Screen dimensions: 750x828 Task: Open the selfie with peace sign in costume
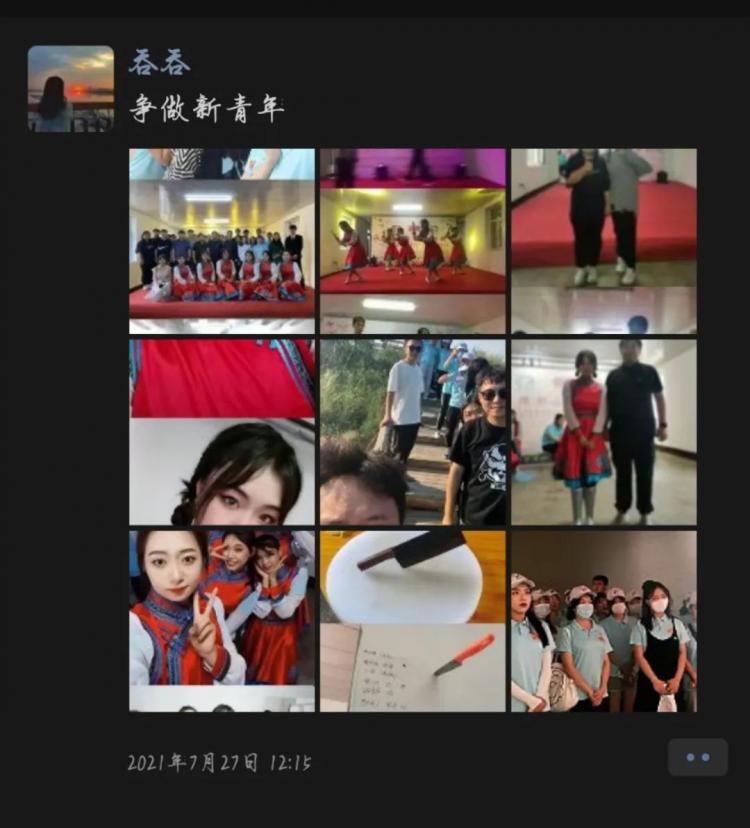click(x=222, y=620)
